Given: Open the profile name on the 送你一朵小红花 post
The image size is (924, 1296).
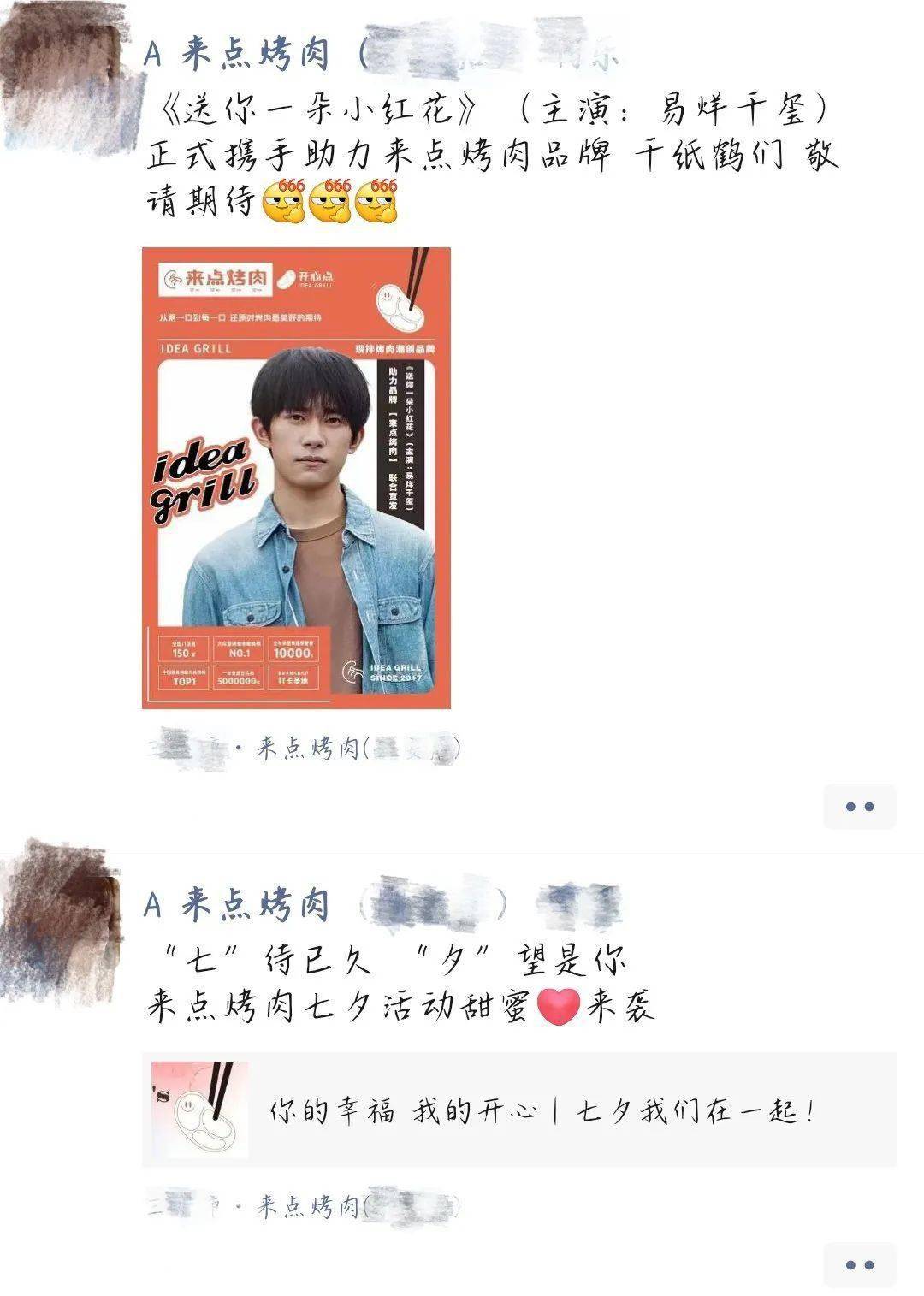Looking at the screenshot, I should click(x=238, y=55).
